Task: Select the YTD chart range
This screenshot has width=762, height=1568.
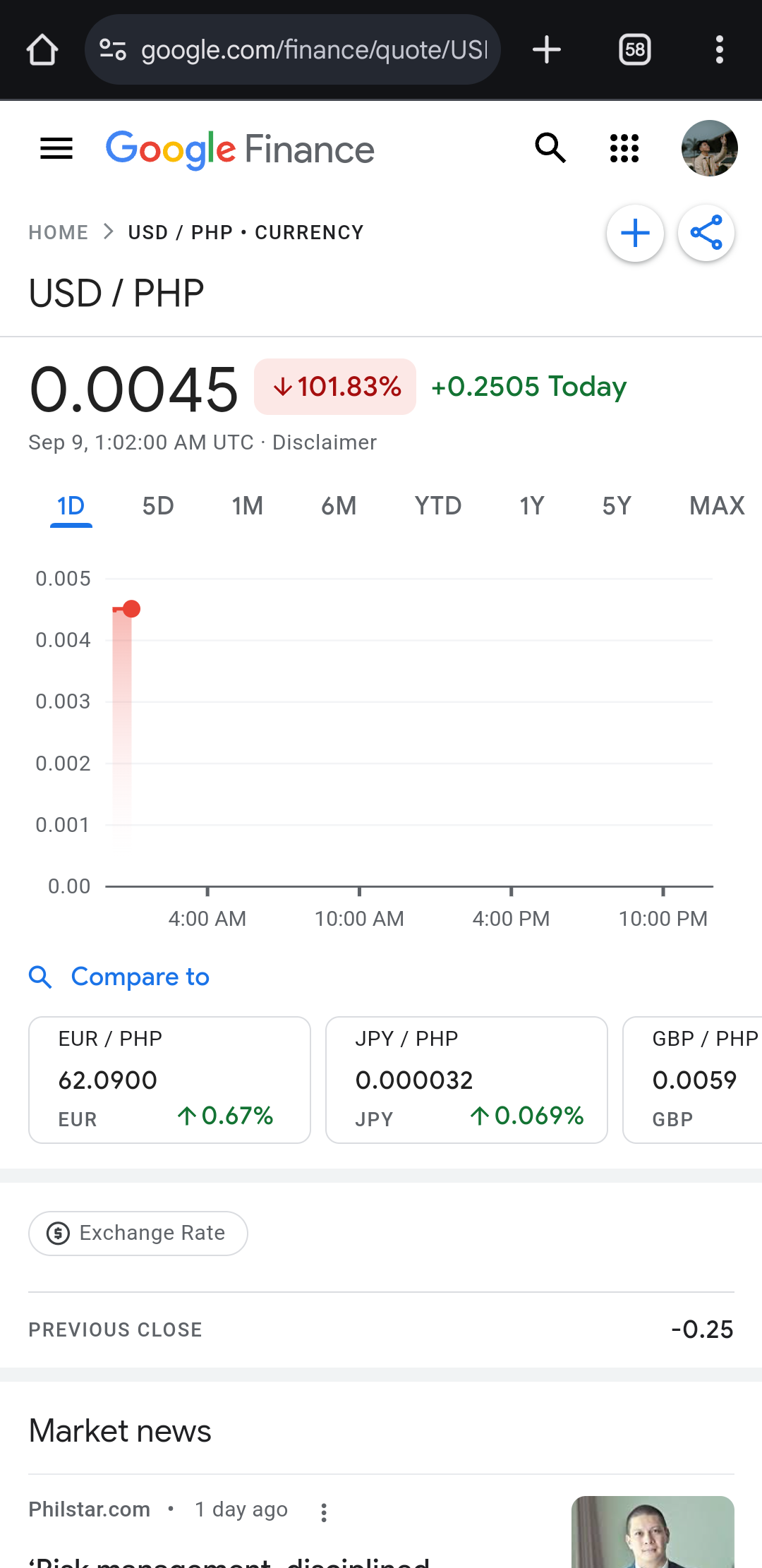Action: [438, 506]
